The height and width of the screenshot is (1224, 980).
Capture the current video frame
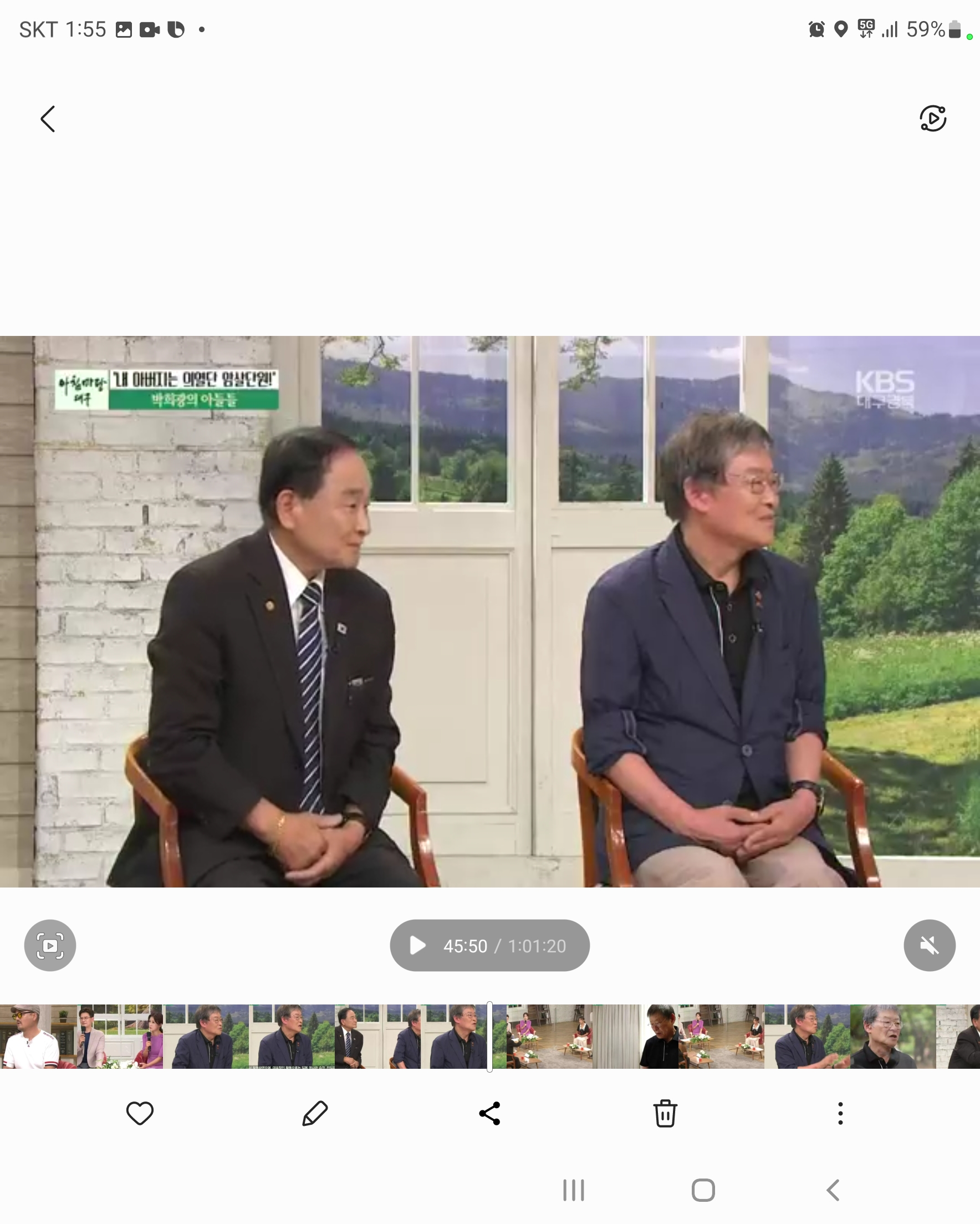click(x=50, y=945)
